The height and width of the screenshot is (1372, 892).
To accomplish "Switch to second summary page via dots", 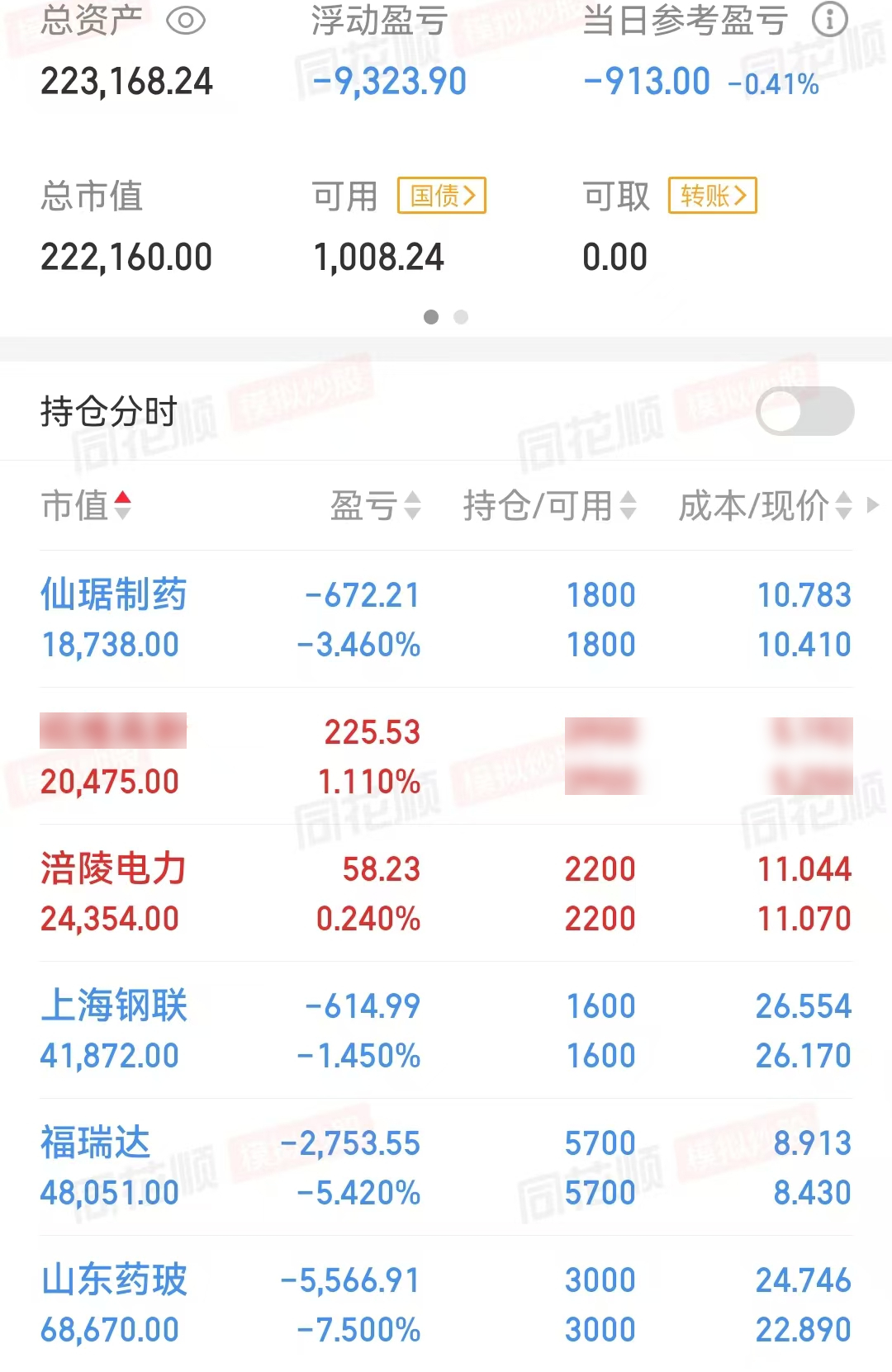I will tap(459, 315).
